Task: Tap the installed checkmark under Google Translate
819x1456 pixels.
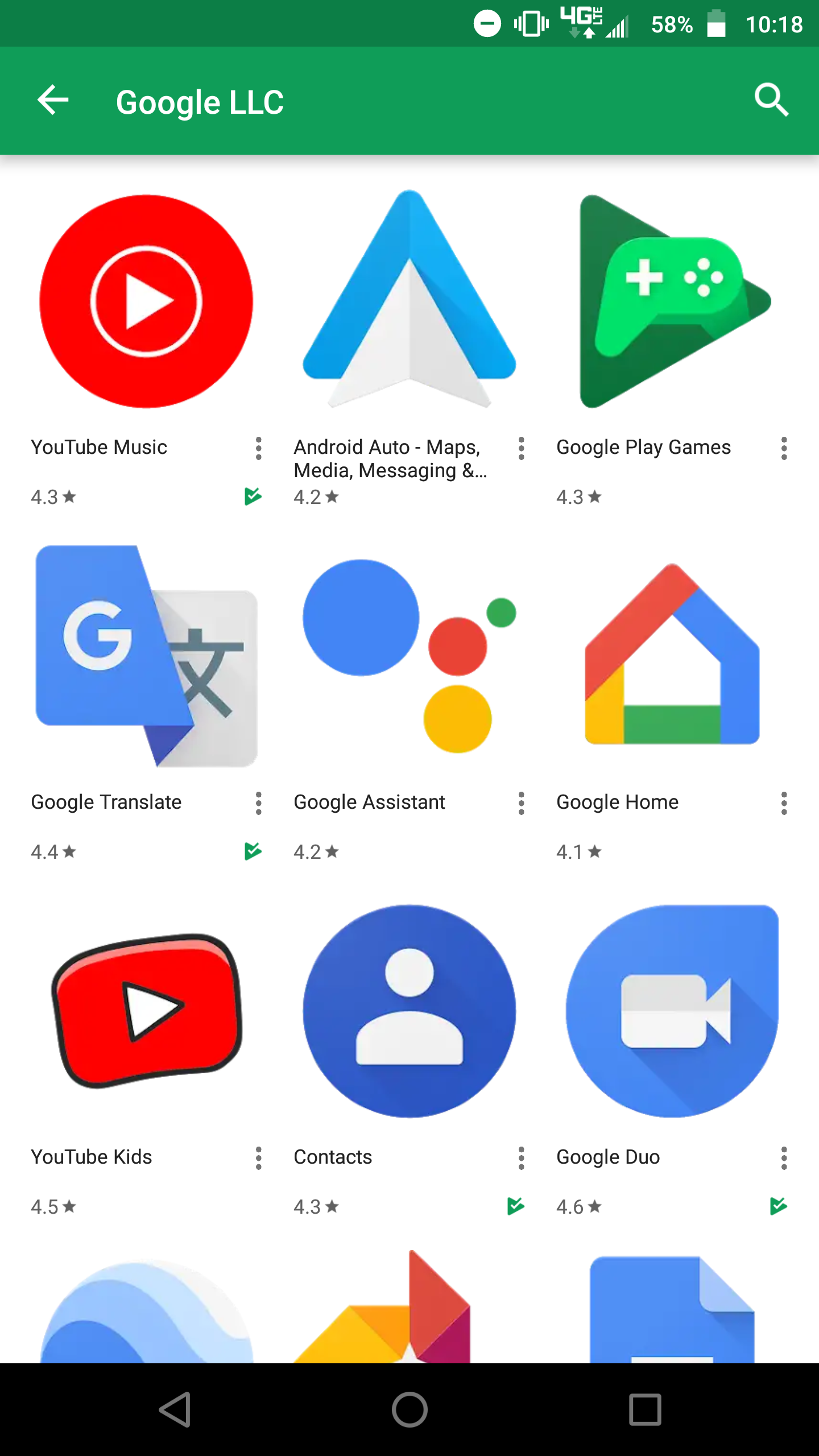Action: tap(252, 851)
